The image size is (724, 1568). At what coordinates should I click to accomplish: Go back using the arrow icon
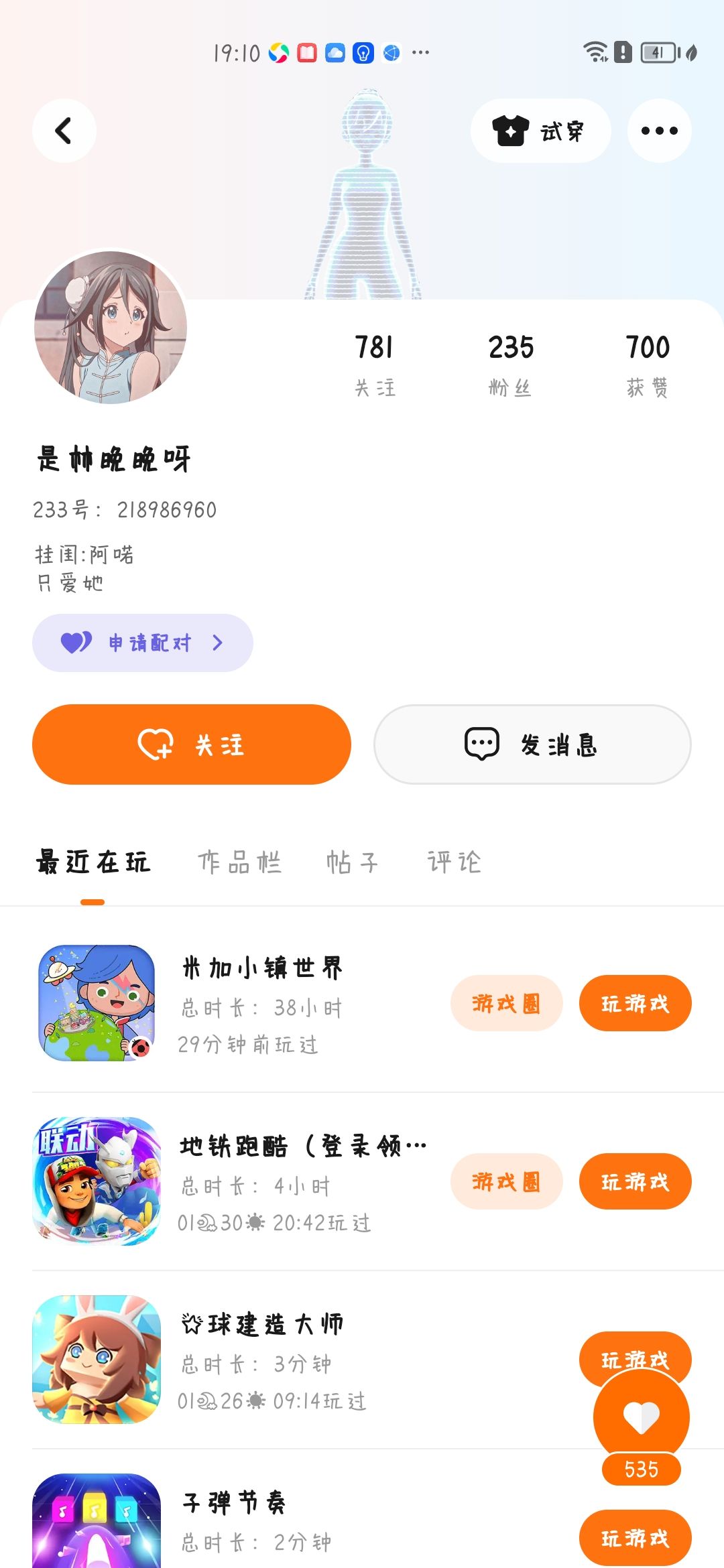(64, 131)
